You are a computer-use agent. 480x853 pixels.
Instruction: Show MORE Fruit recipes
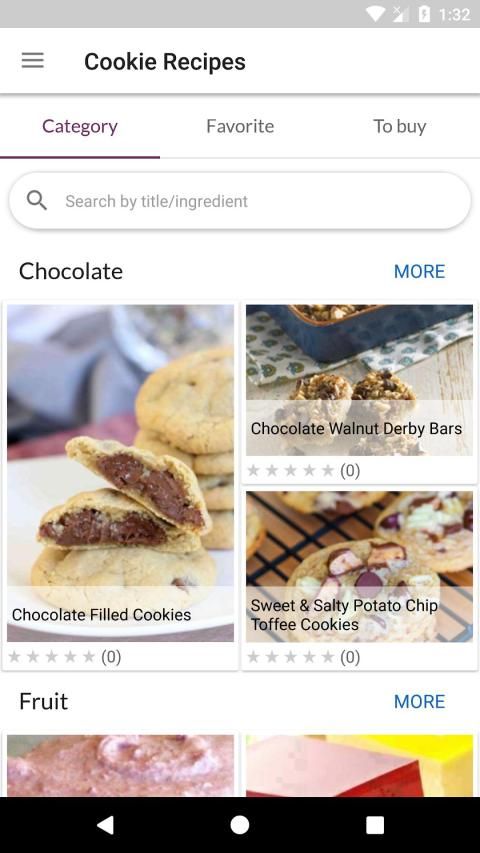point(419,701)
